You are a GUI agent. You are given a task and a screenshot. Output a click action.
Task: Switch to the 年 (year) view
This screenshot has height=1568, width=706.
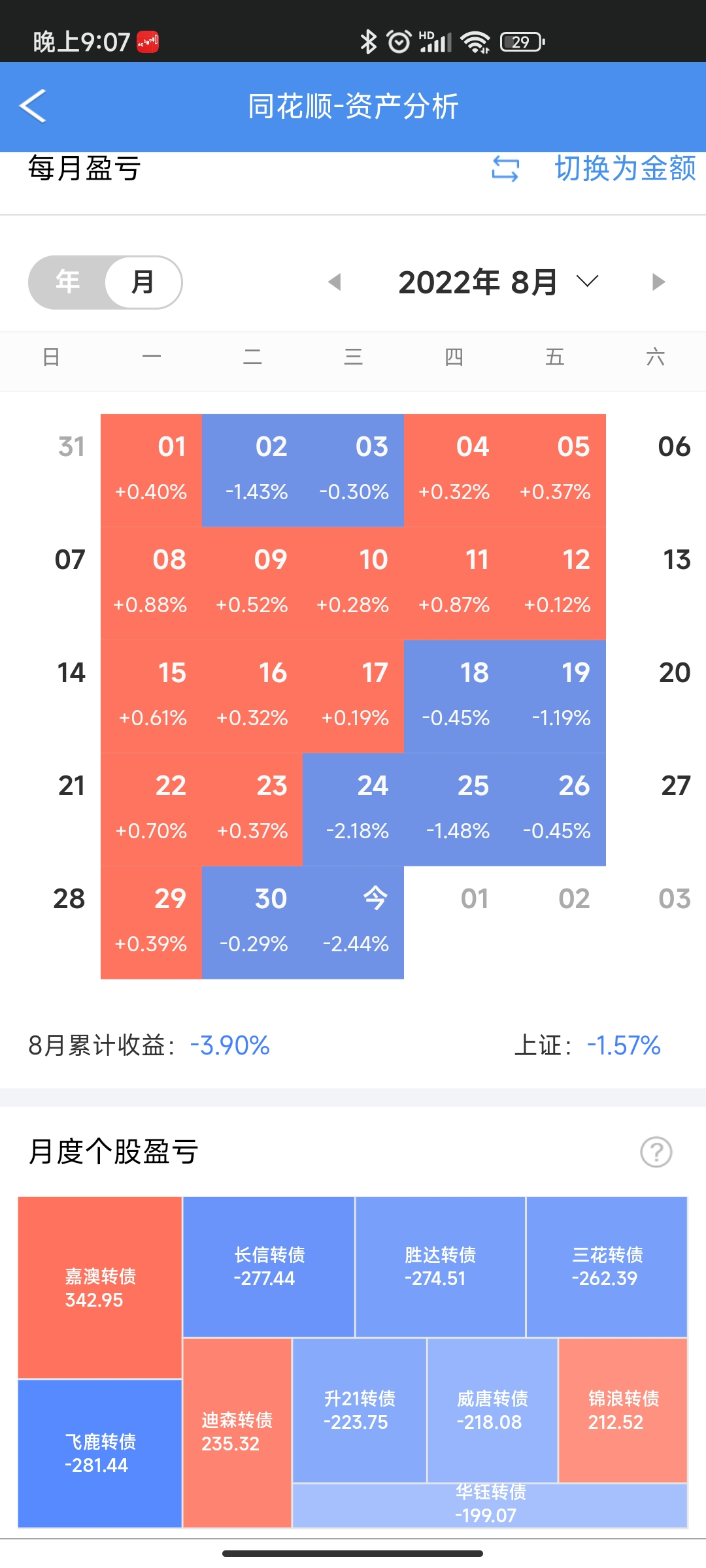67,282
